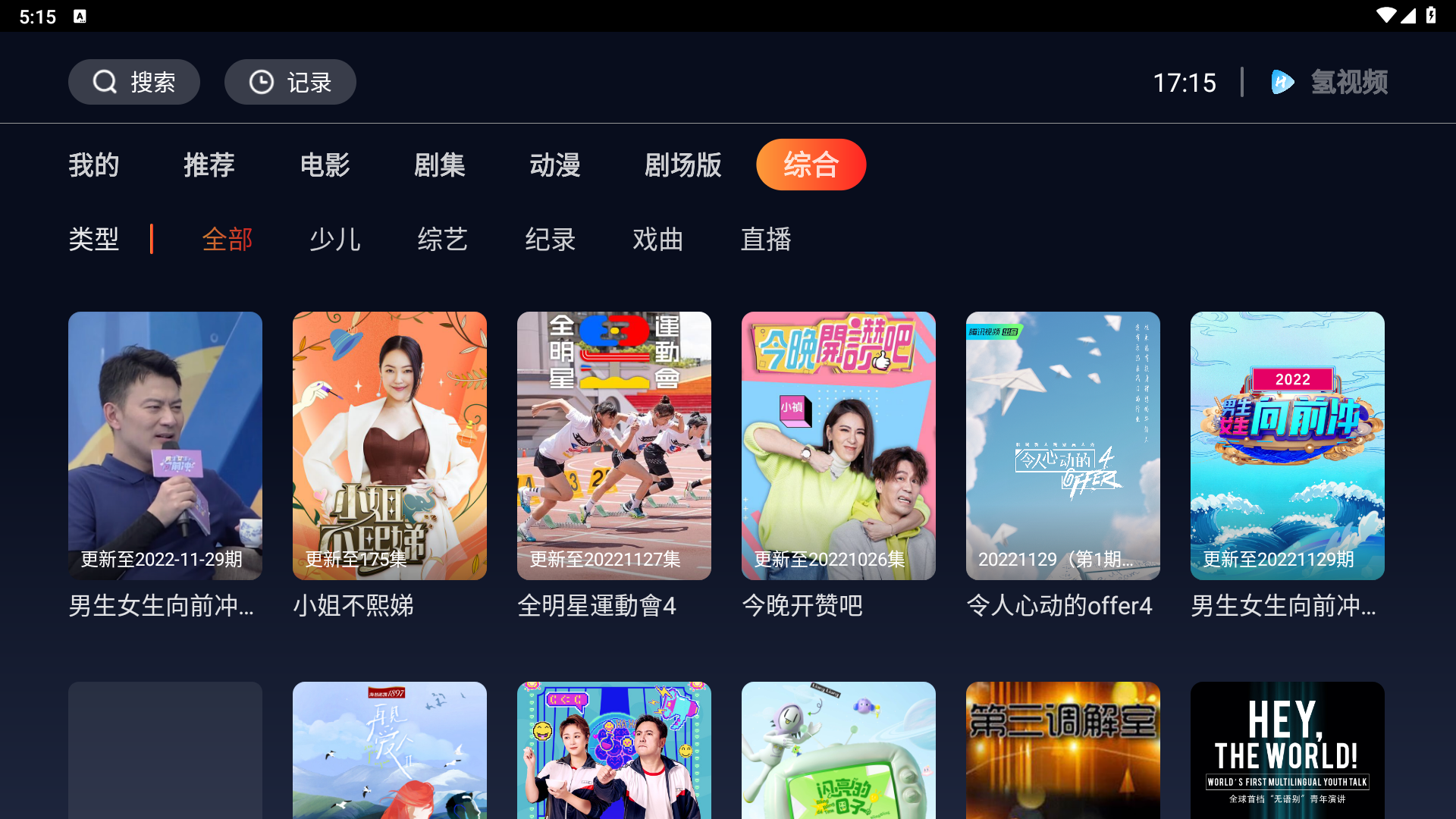Open the 记录 history button
The height and width of the screenshot is (819, 1456).
290,82
